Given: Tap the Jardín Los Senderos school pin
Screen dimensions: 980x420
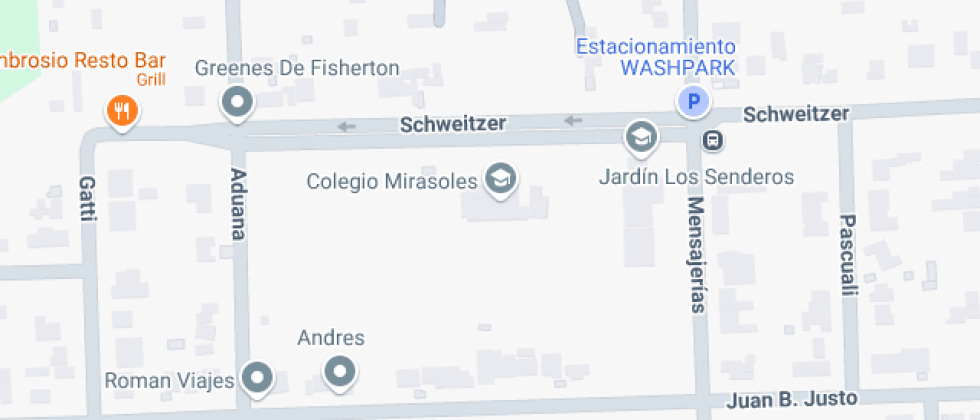Looking at the screenshot, I should pyautogui.click(x=640, y=136).
